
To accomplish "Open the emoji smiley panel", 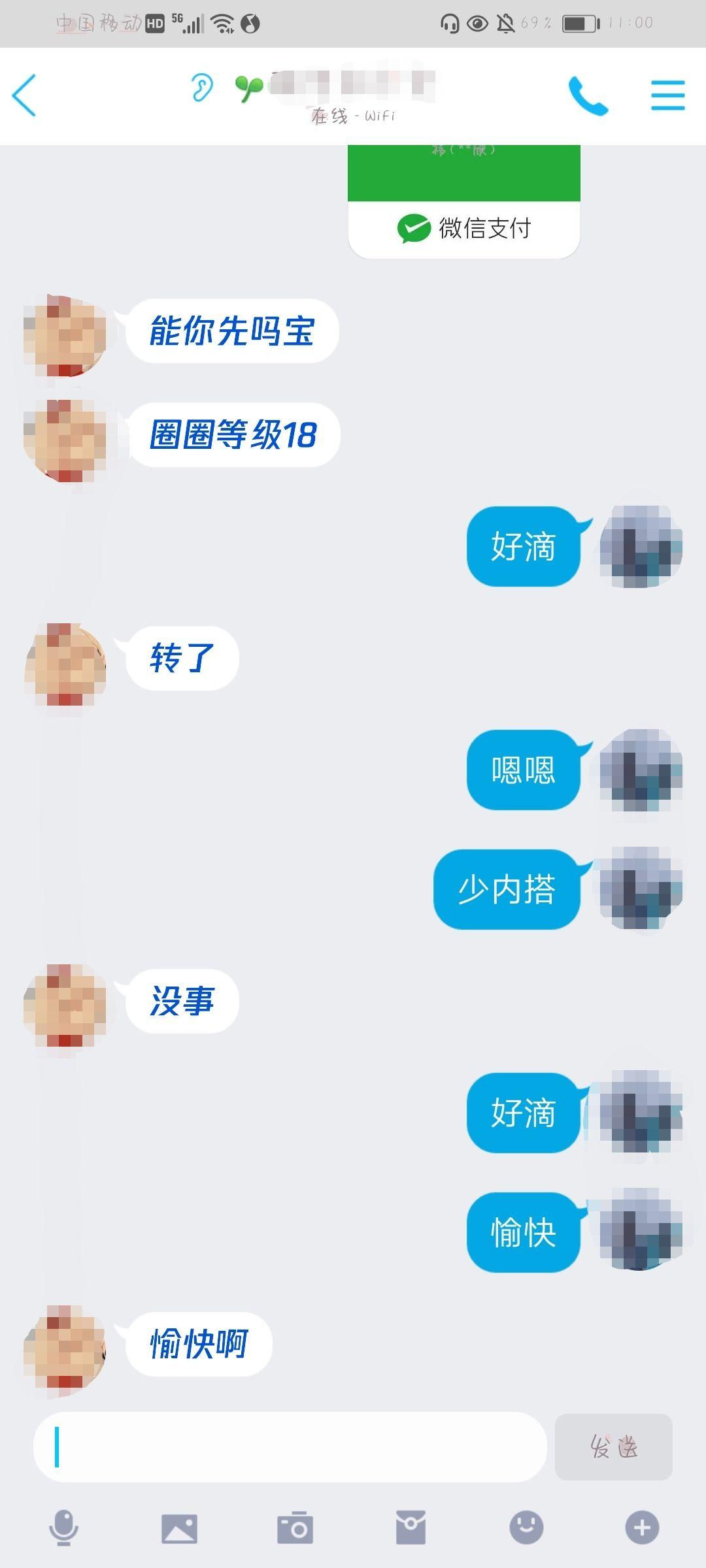I will tap(526, 1527).
